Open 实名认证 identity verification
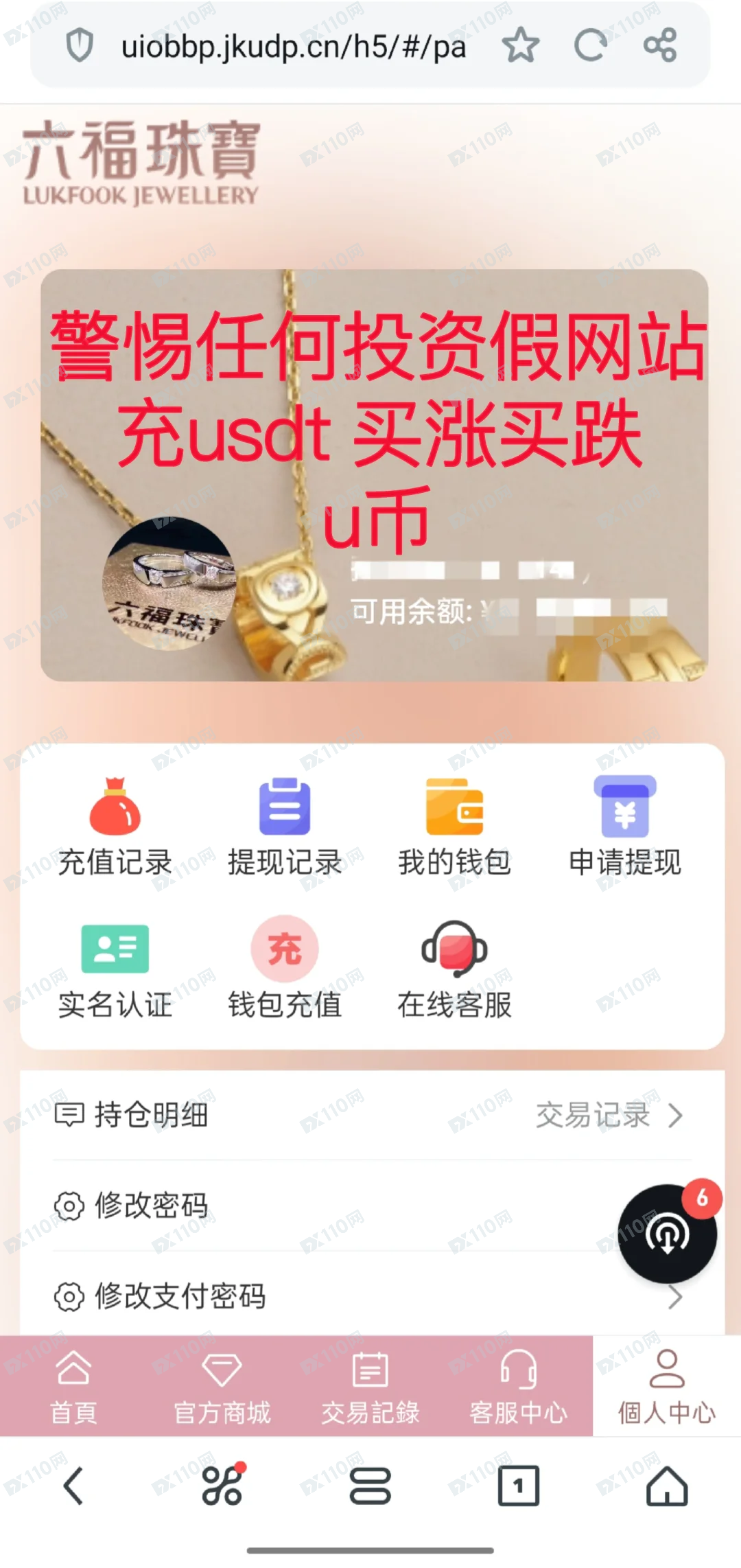Image resolution: width=741 pixels, height=1568 pixels. point(115,969)
